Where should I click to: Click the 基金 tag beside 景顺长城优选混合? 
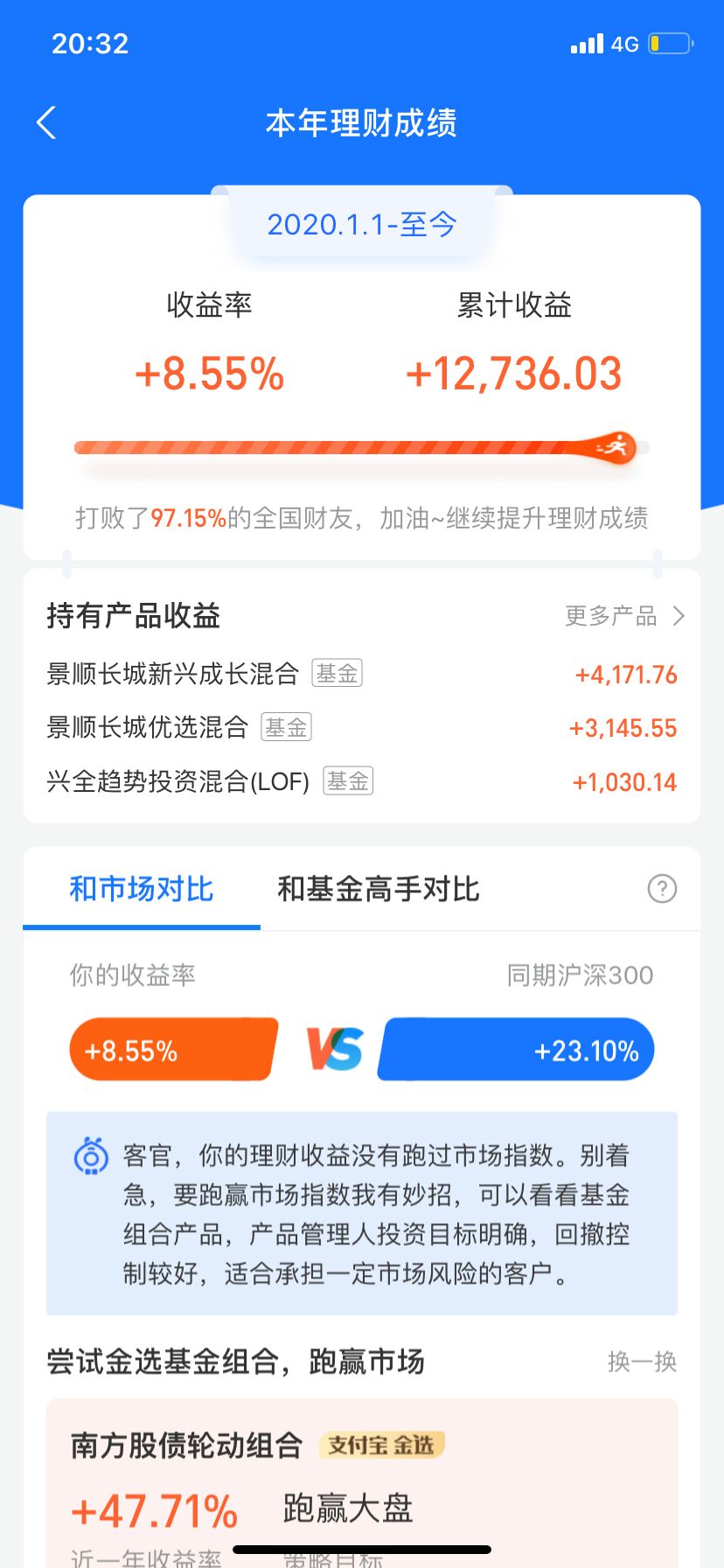(284, 727)
